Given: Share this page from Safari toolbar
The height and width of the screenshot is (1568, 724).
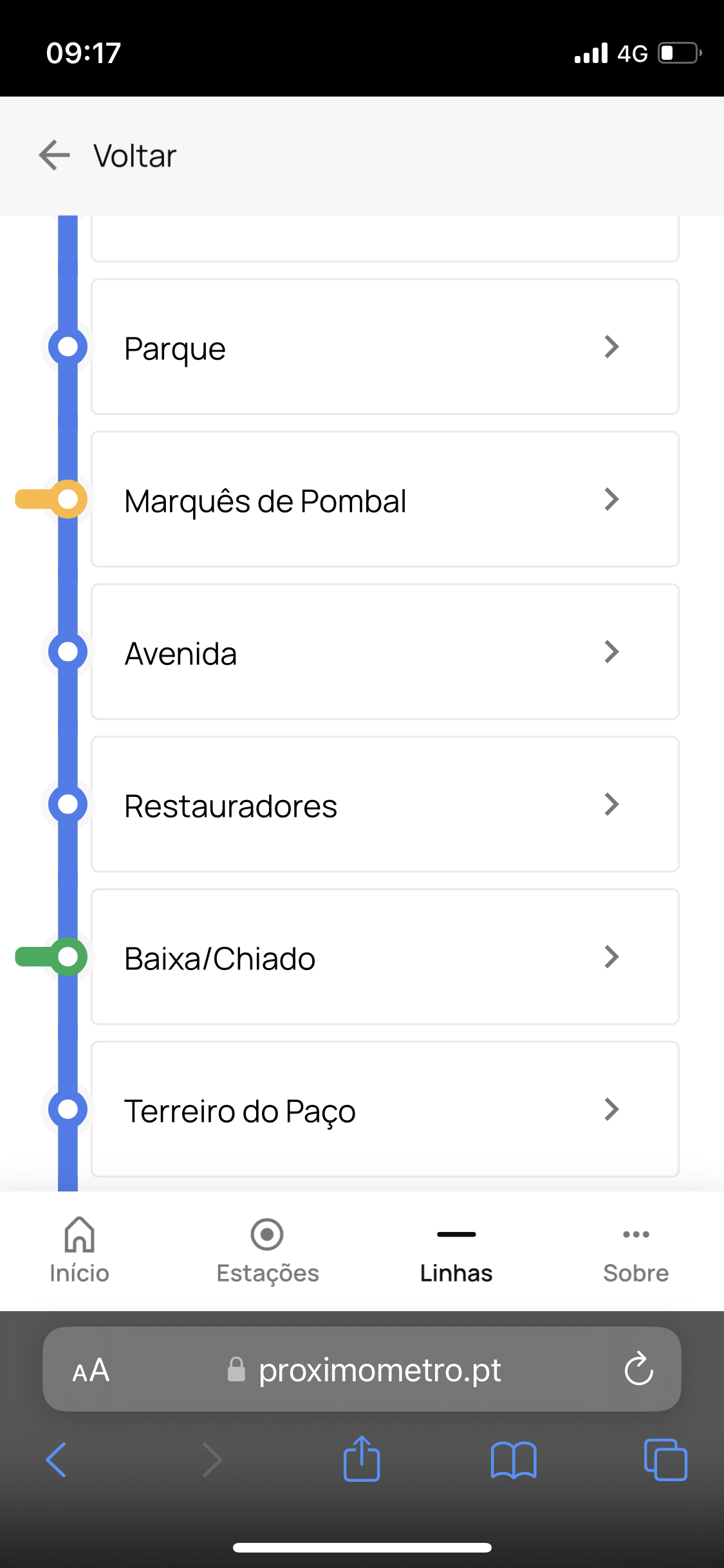Looking at the screenshot, I should (362, 1459).
